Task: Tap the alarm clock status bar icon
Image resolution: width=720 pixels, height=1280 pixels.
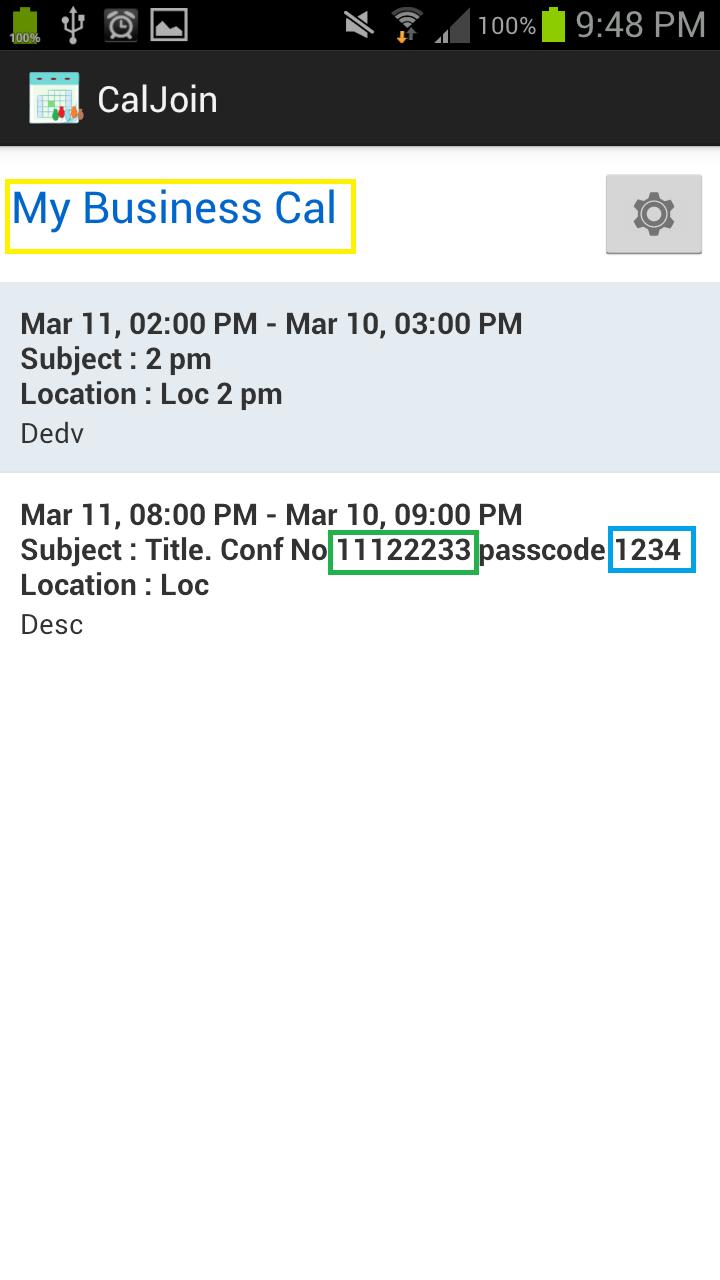Action: pos(120,24)
